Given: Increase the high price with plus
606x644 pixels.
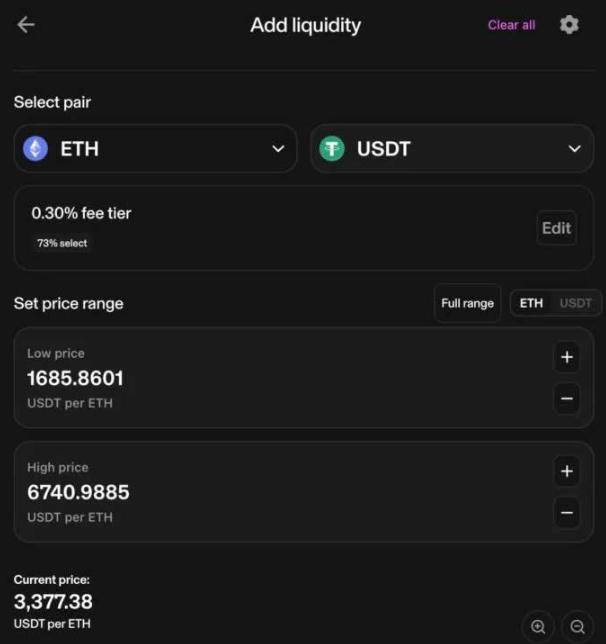Looking at the screenshot, I should pyautogui.click(x=567, y=471).
